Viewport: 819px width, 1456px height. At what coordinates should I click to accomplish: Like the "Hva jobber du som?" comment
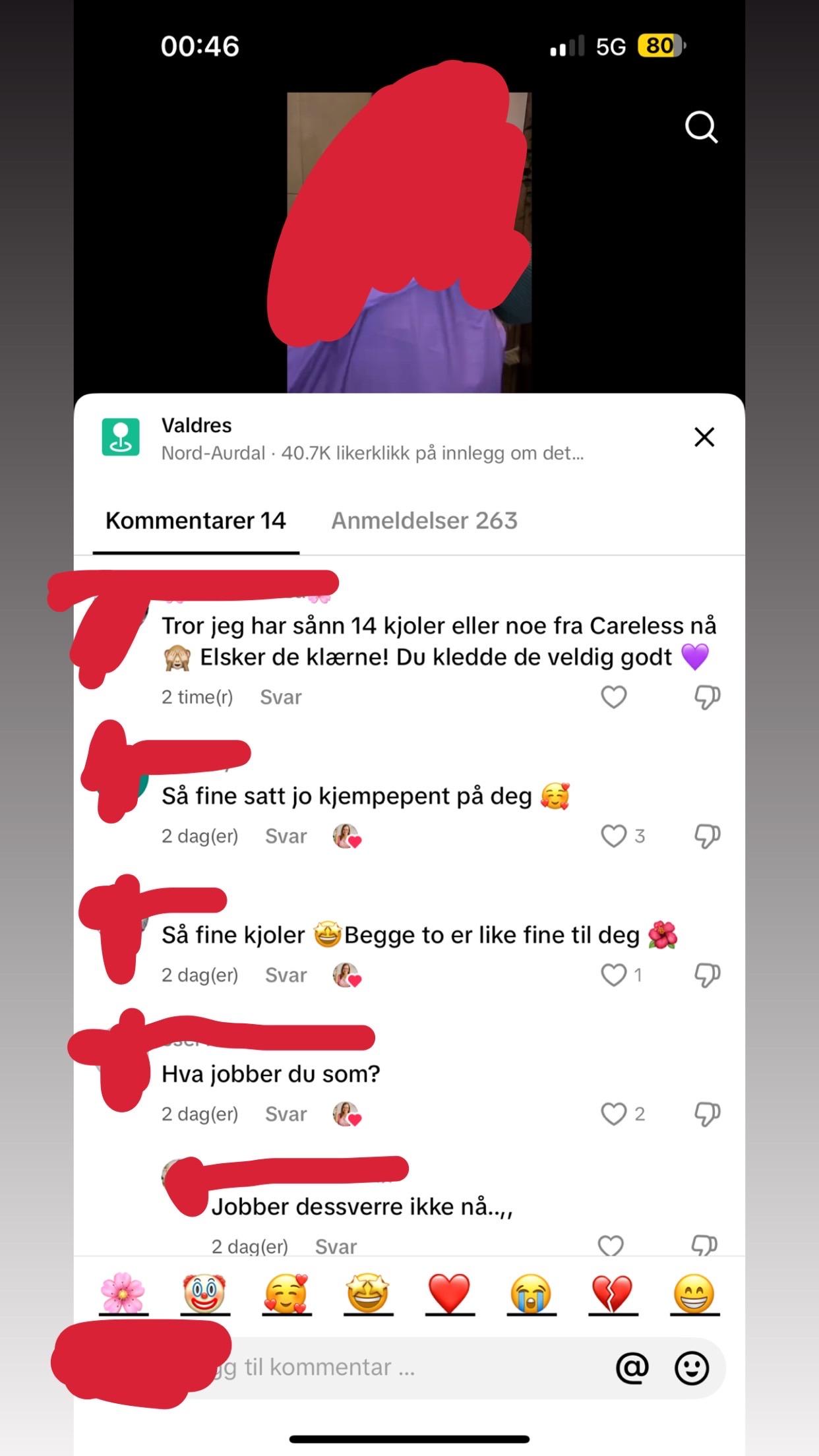614,1114
